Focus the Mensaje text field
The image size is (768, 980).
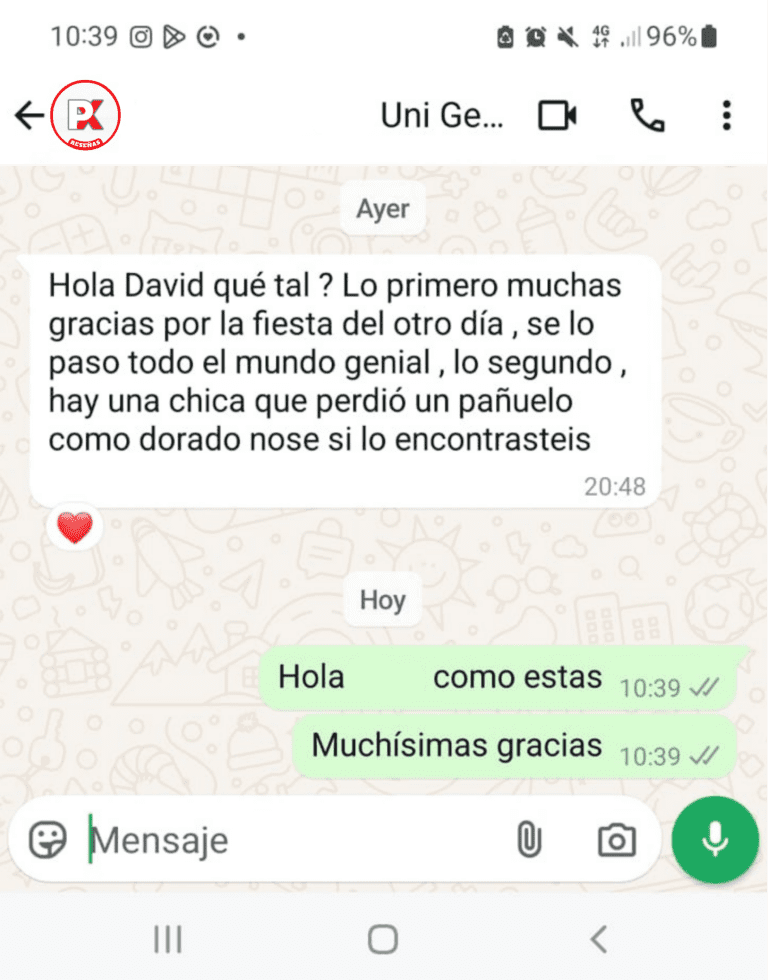(290, 840)
